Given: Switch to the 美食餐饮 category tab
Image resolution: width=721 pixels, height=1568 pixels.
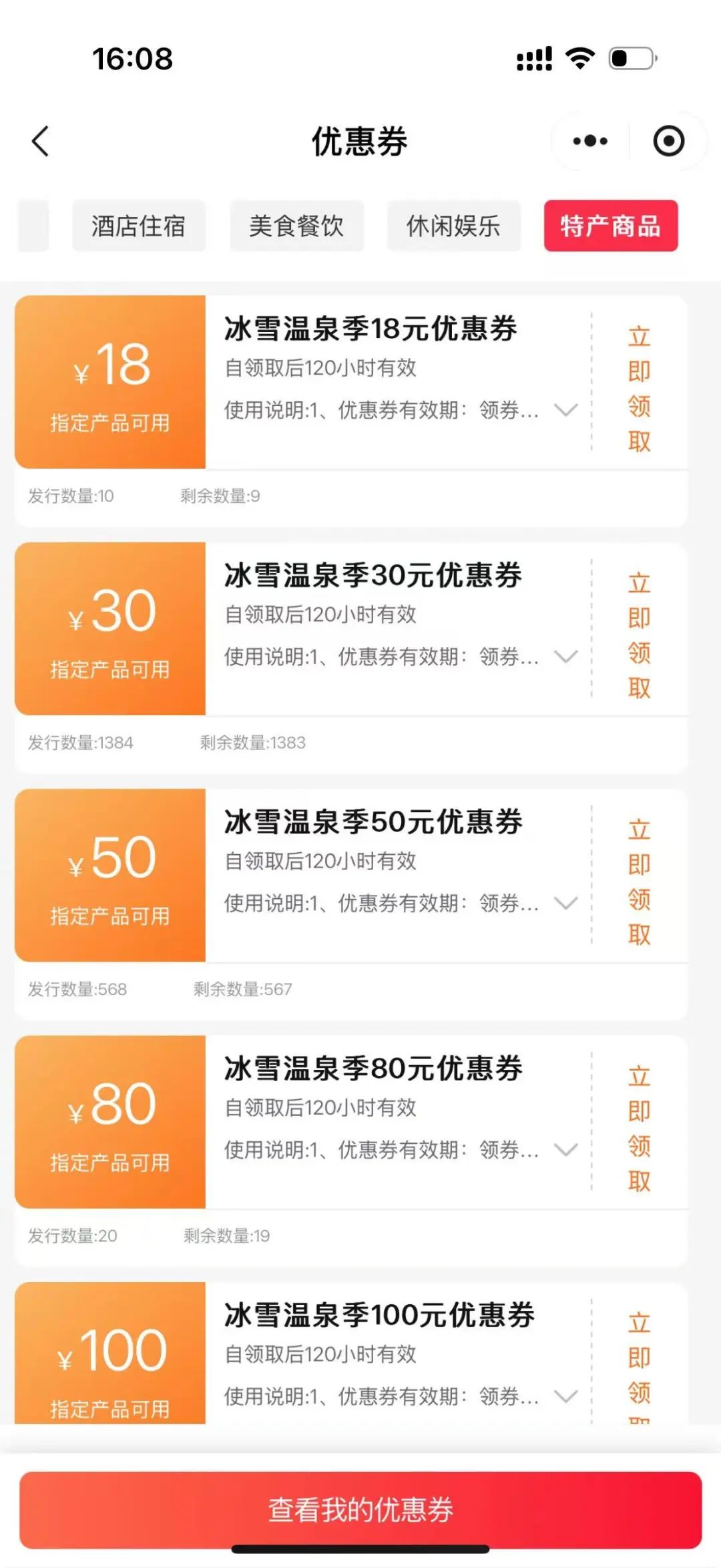Looking at the screenshot, I should (x=296, y=226).
